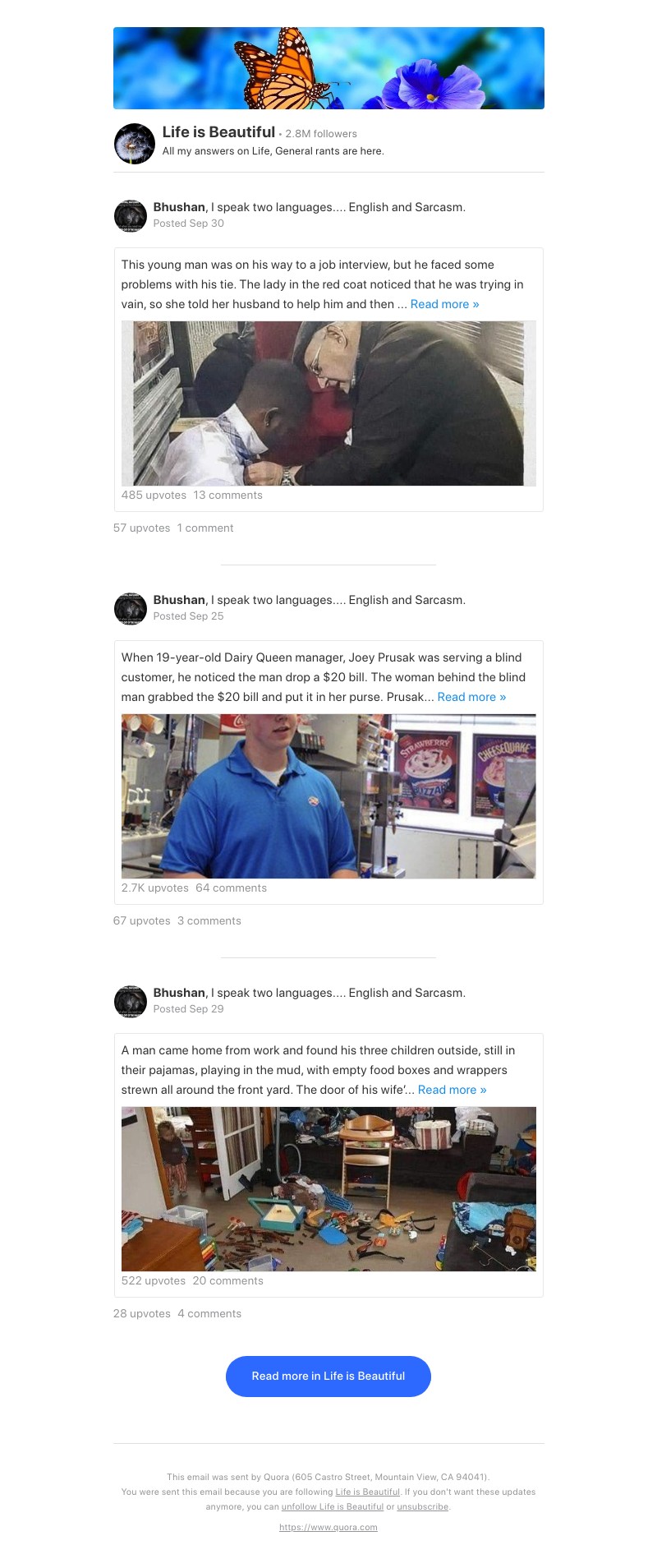
Task: Follow the underlined Life is Beautiful footer link
Action: point(367,1492)
